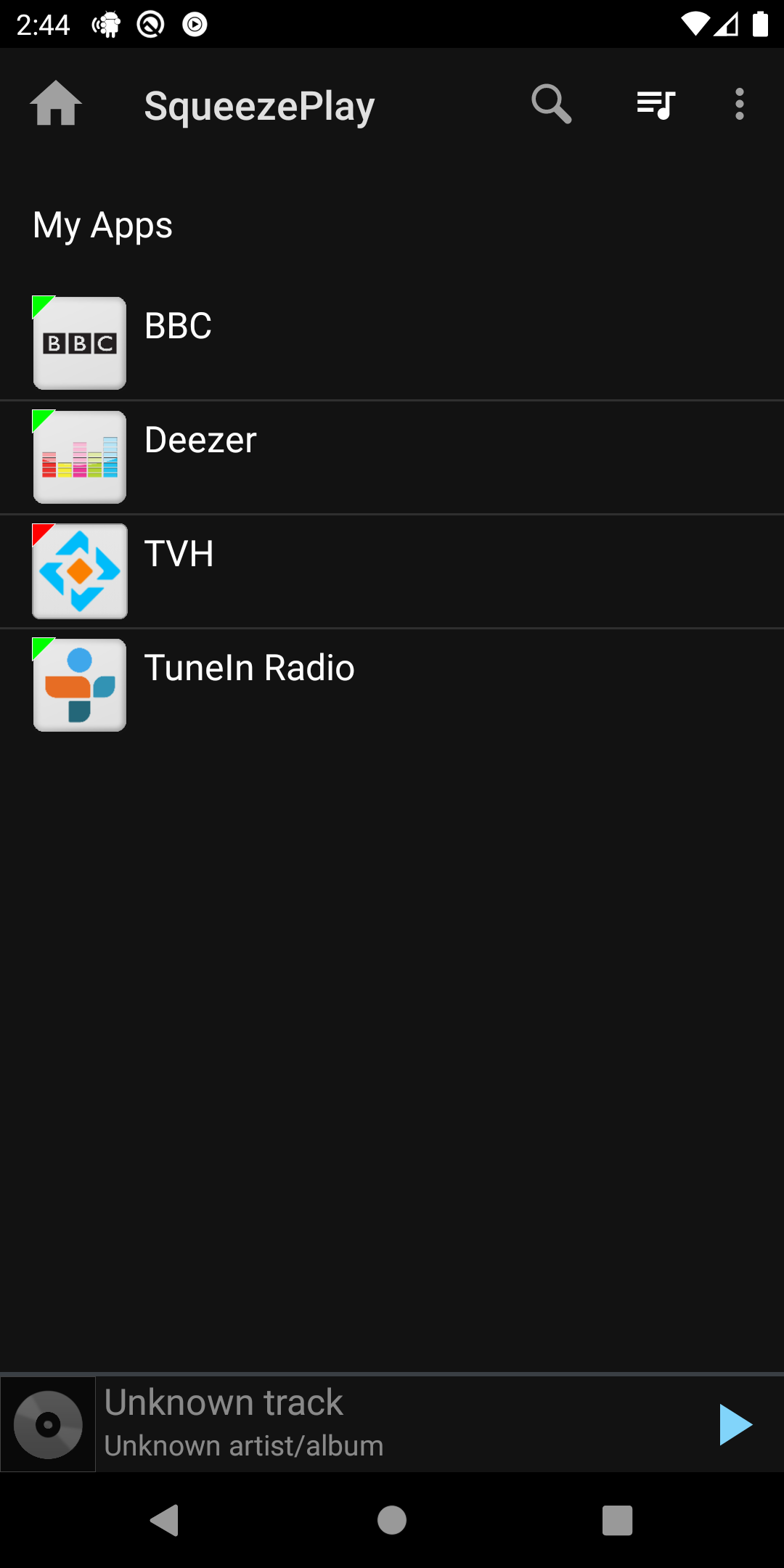Select the My Apps section header
The height and width of the screenshot is (1568, 784).
102,225
